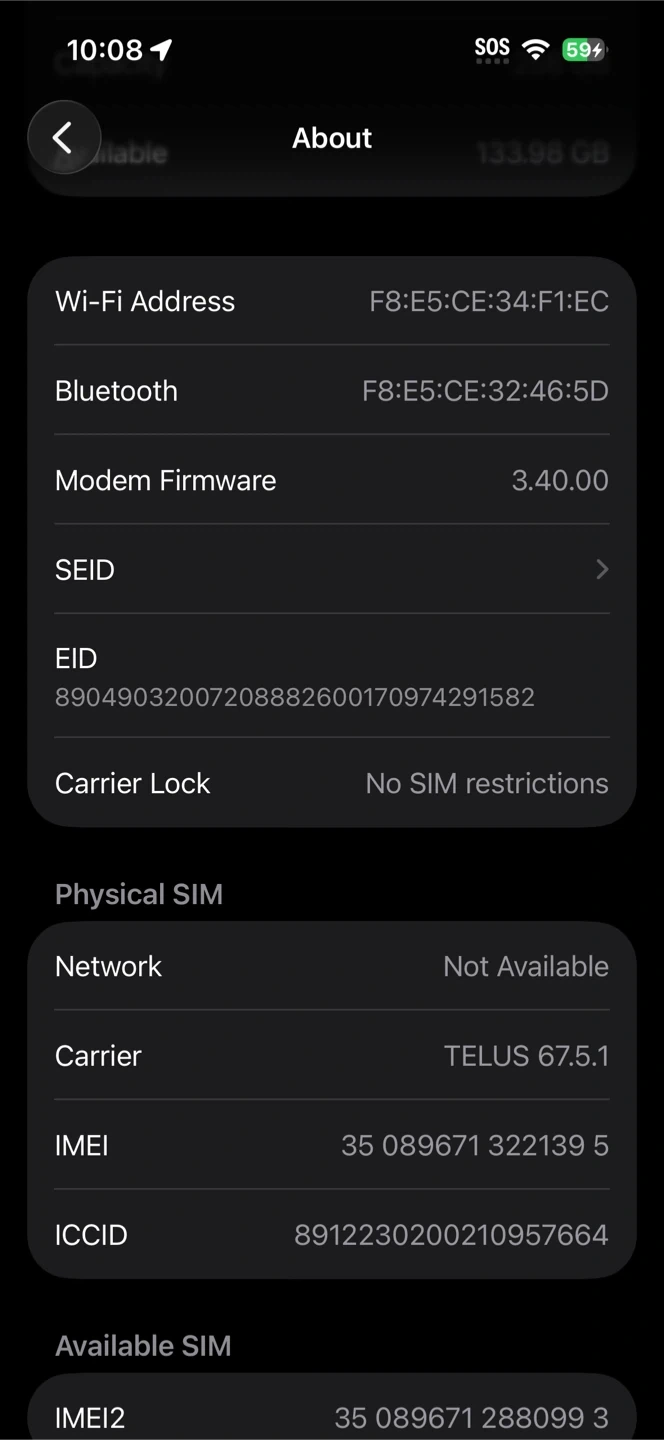Open the SEID row

(331, 570)
